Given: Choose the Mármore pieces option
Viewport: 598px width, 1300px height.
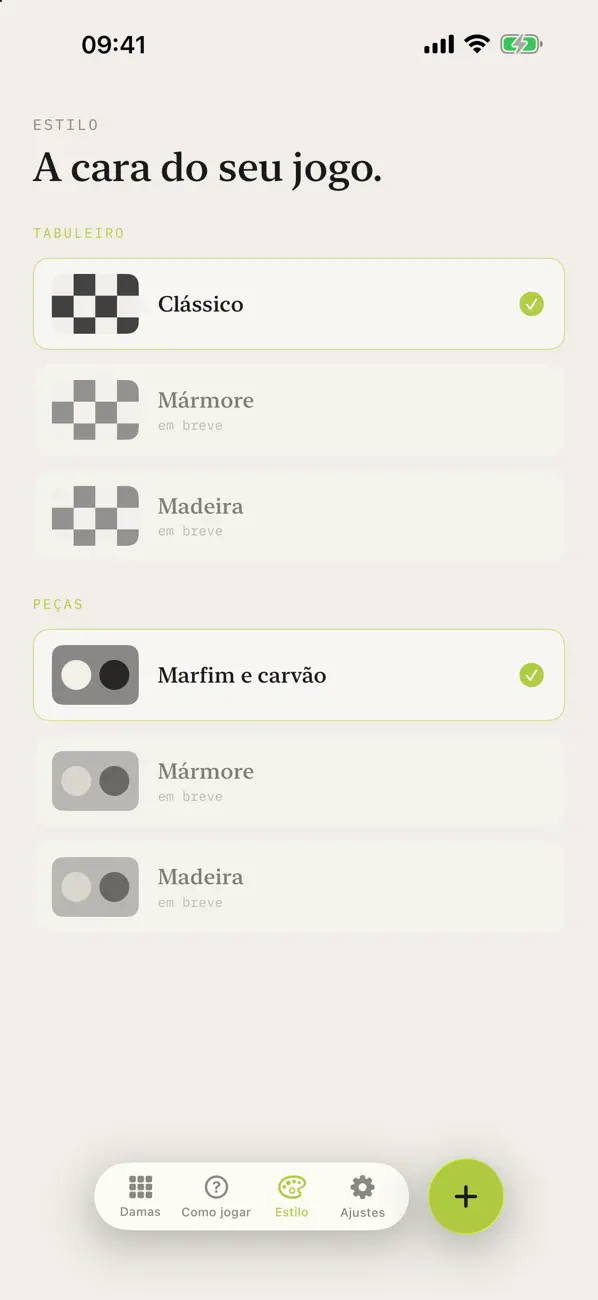Looking at the screenshot, I should click(299, 781).
